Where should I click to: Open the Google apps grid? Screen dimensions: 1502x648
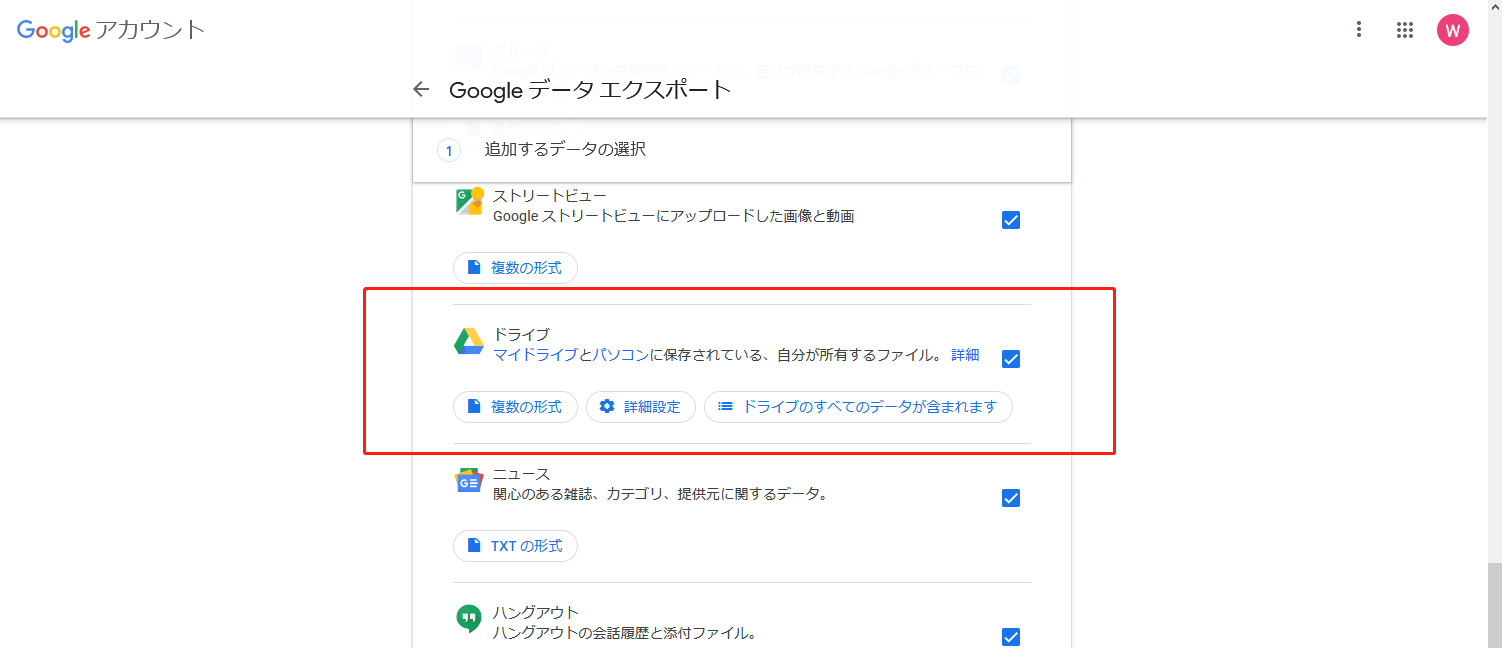coord(1404,30)
